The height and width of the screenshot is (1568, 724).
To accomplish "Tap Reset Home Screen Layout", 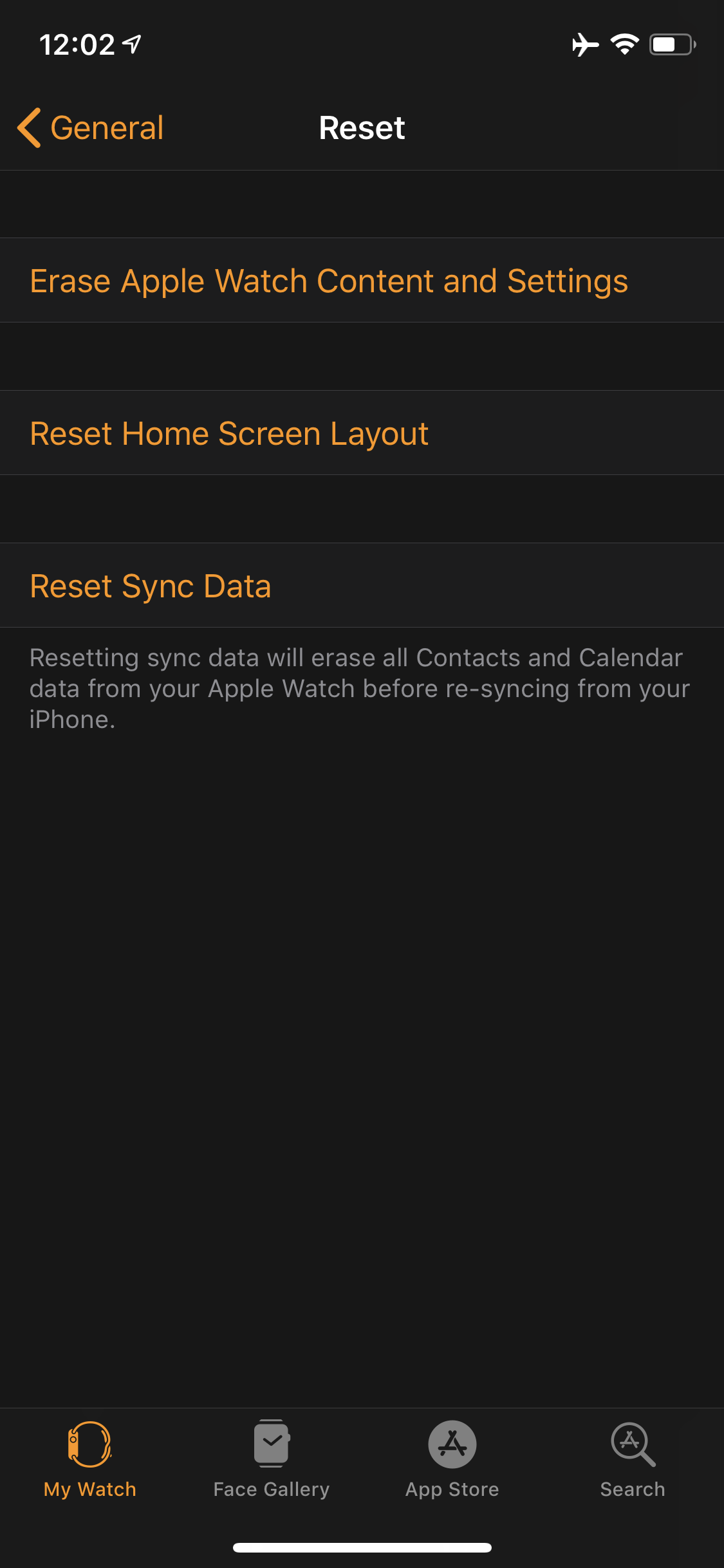I will (362, 433).
